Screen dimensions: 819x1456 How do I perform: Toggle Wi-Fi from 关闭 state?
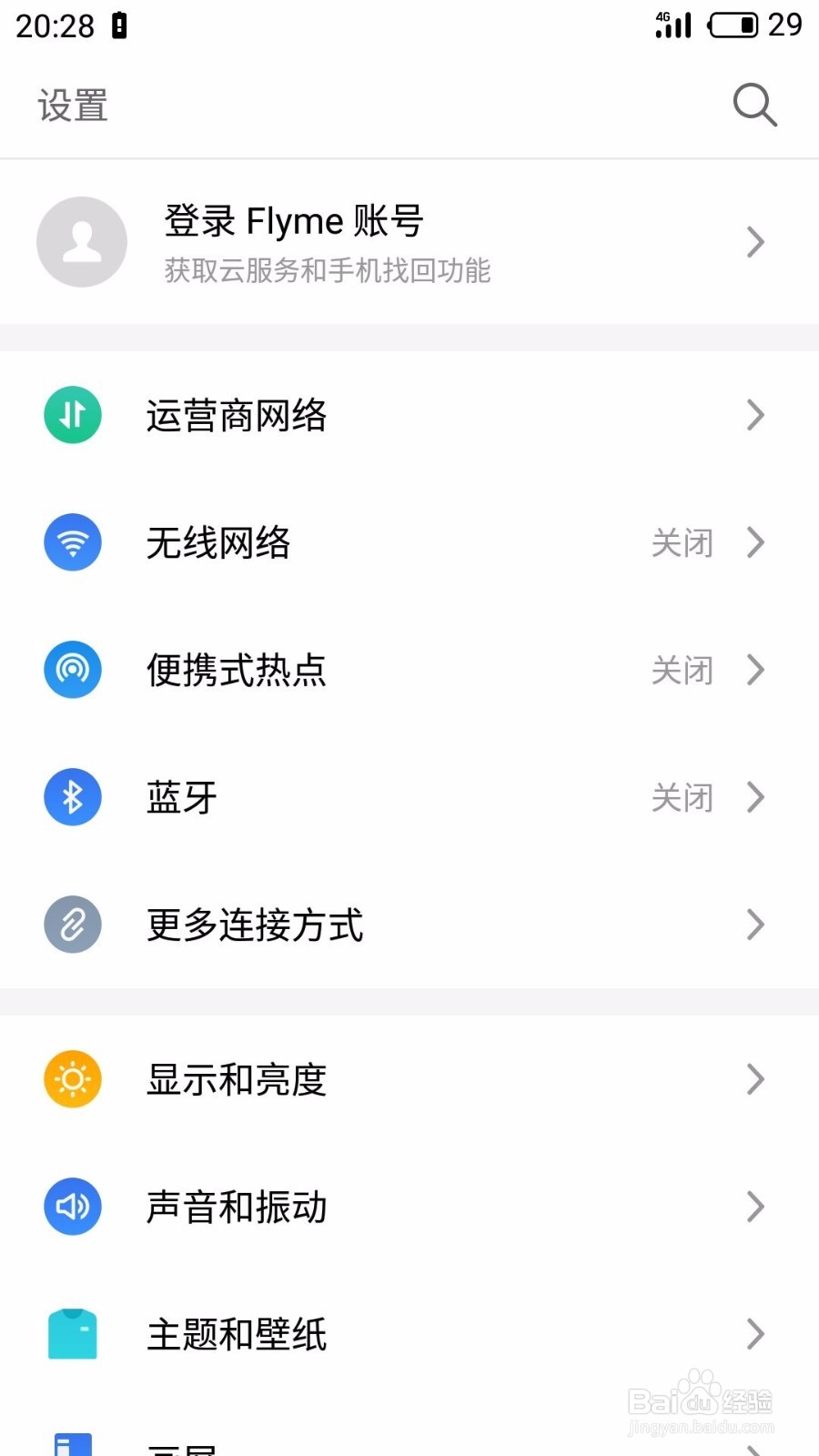[682, 542]
